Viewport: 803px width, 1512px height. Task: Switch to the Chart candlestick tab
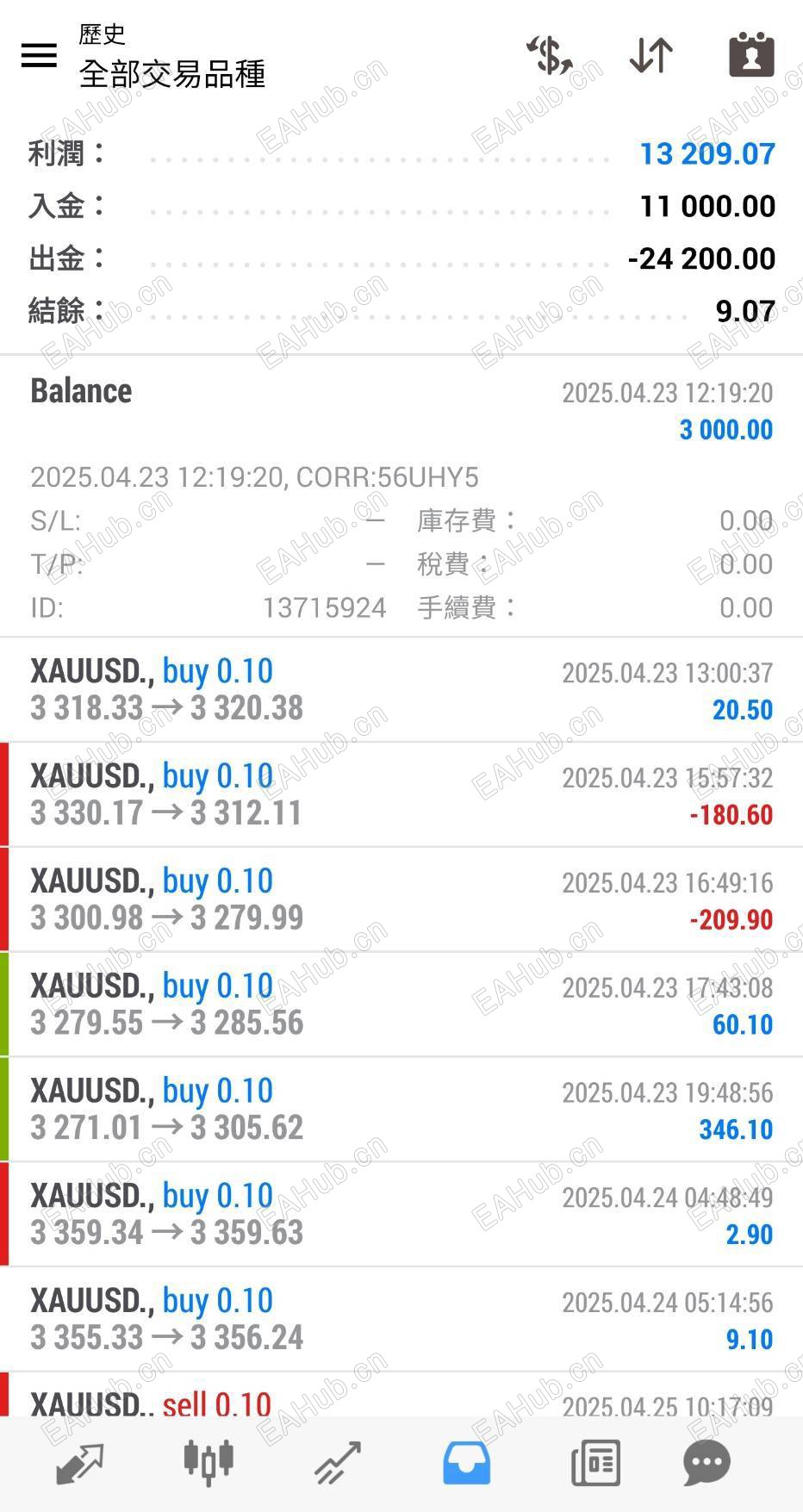[x=209, y=1463]
